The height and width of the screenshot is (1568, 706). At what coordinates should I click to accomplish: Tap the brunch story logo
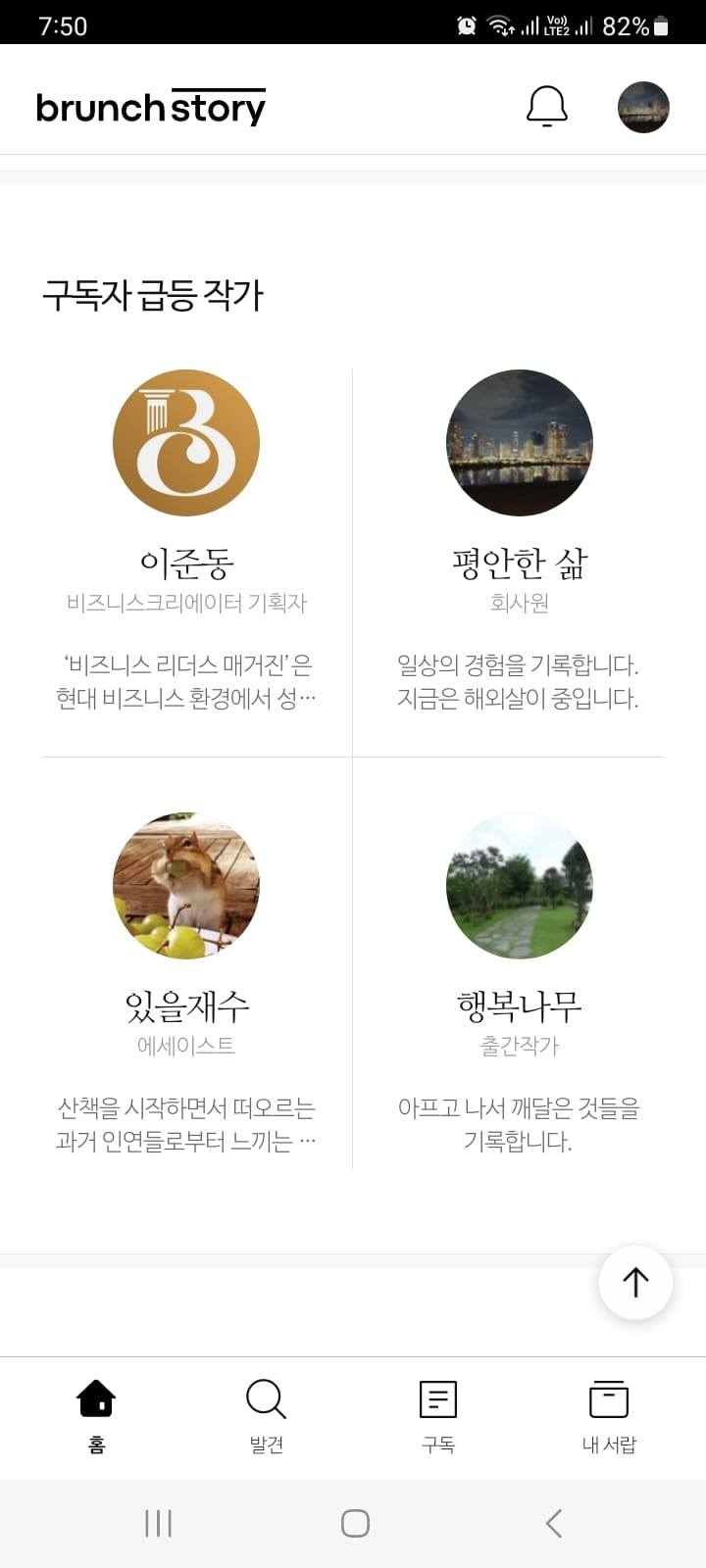151,107
